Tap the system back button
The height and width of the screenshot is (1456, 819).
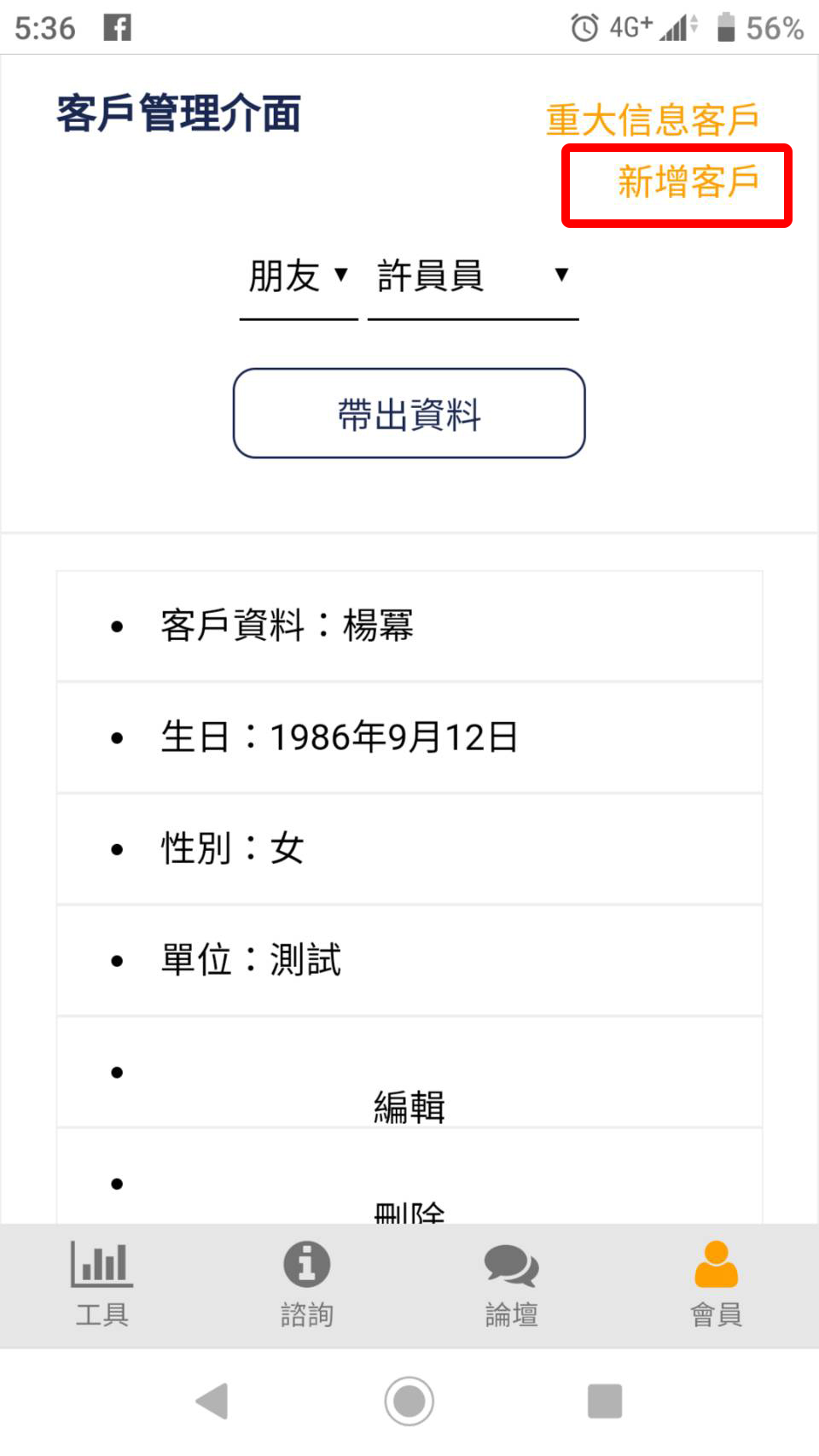pos(212,1401)
